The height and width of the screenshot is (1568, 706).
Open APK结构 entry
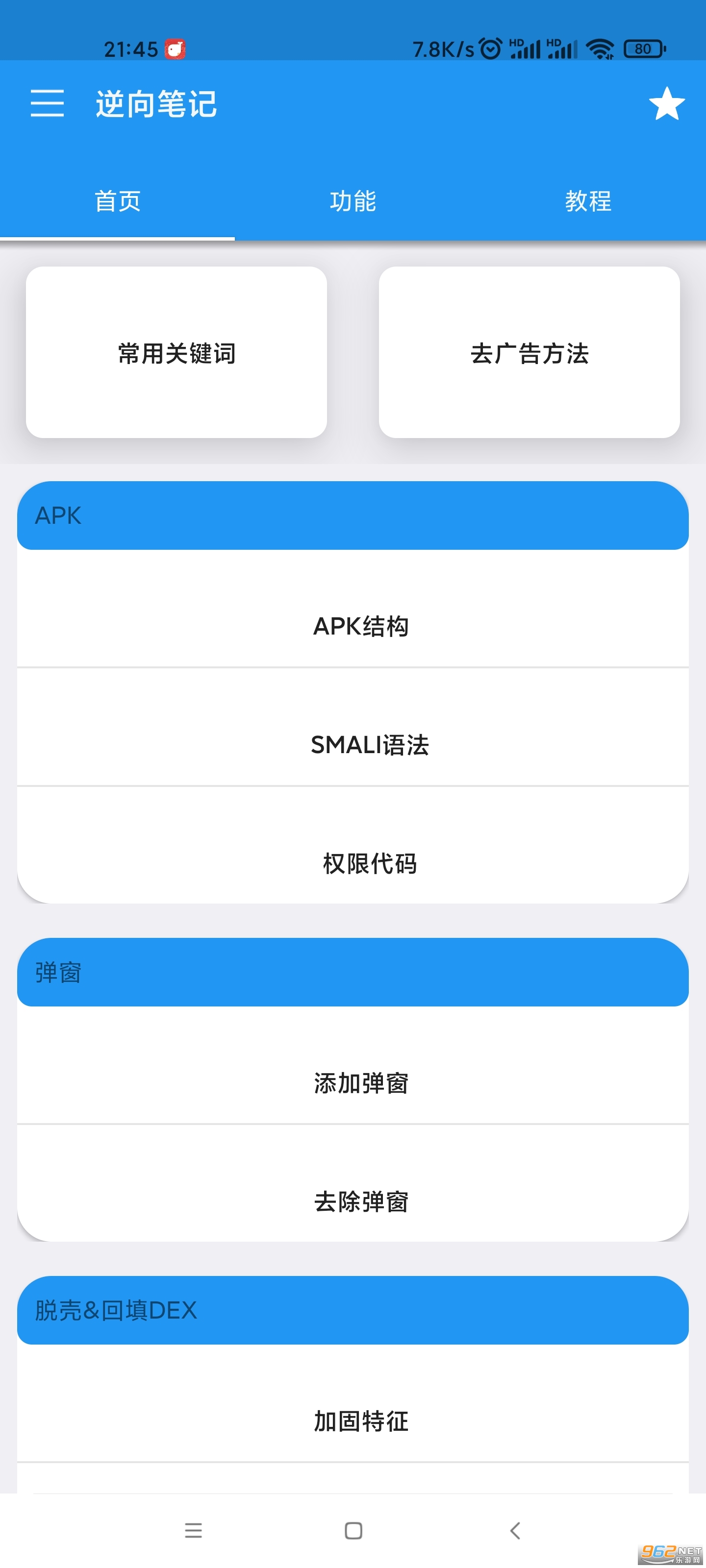tap(353, 609)
